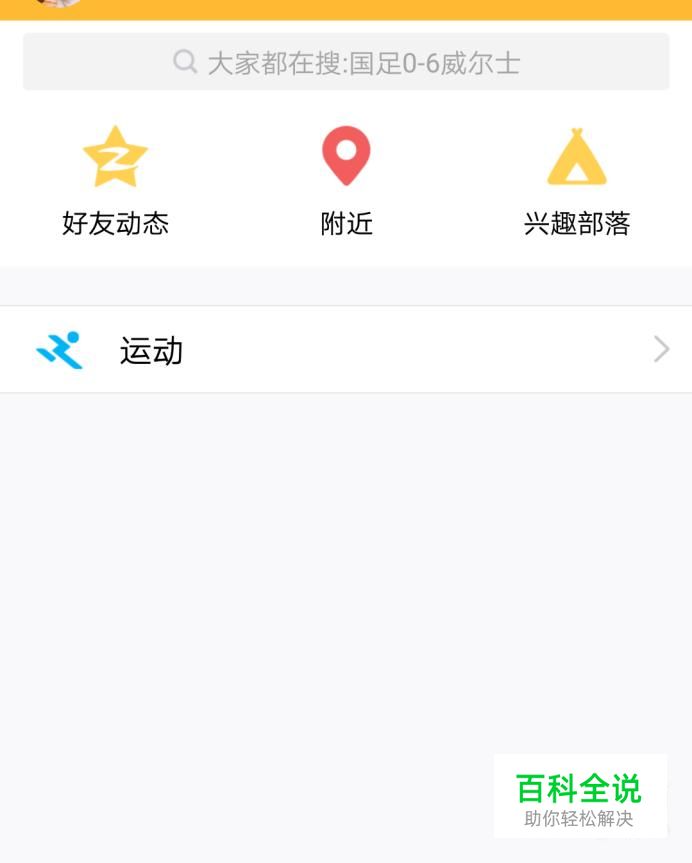Go to 兴趣部落 interest tribes

coord(577,180)
